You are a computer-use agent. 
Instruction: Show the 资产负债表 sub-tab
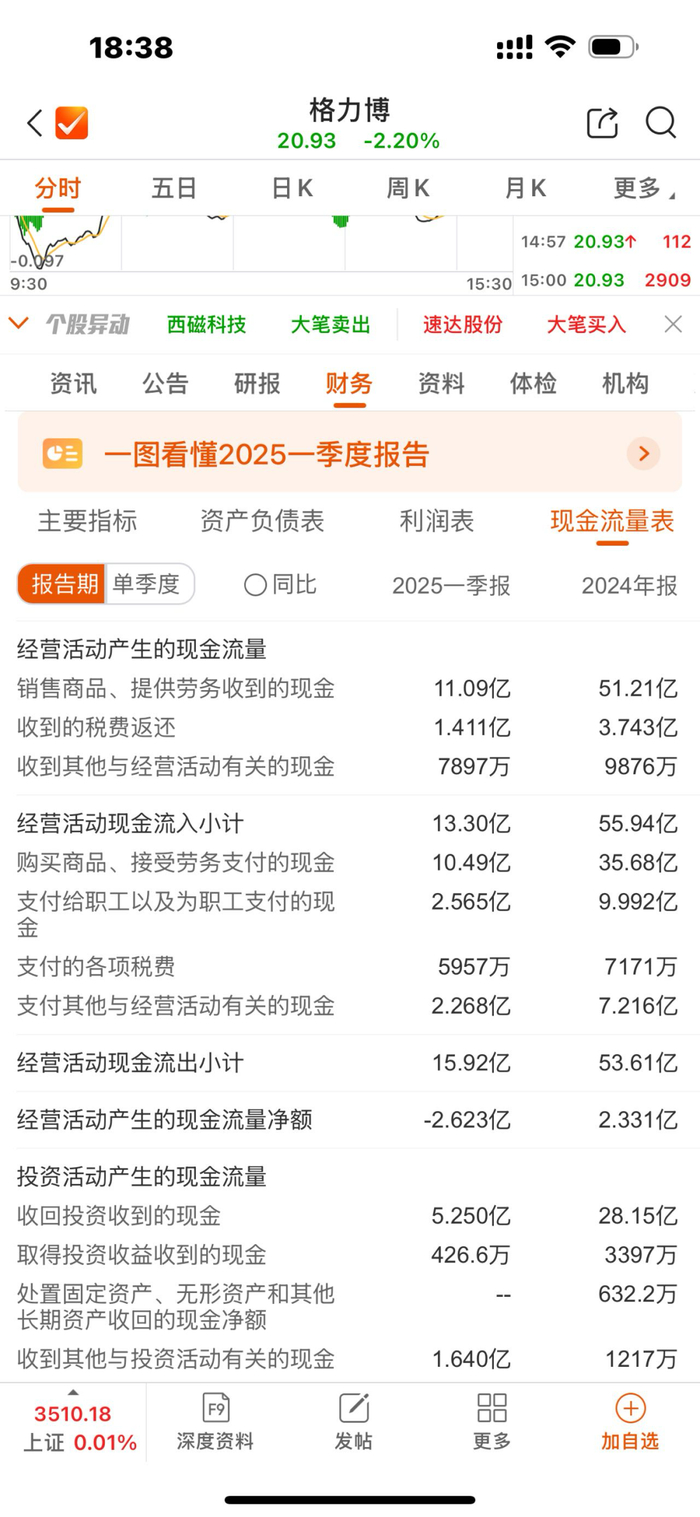tap(262, 521)
